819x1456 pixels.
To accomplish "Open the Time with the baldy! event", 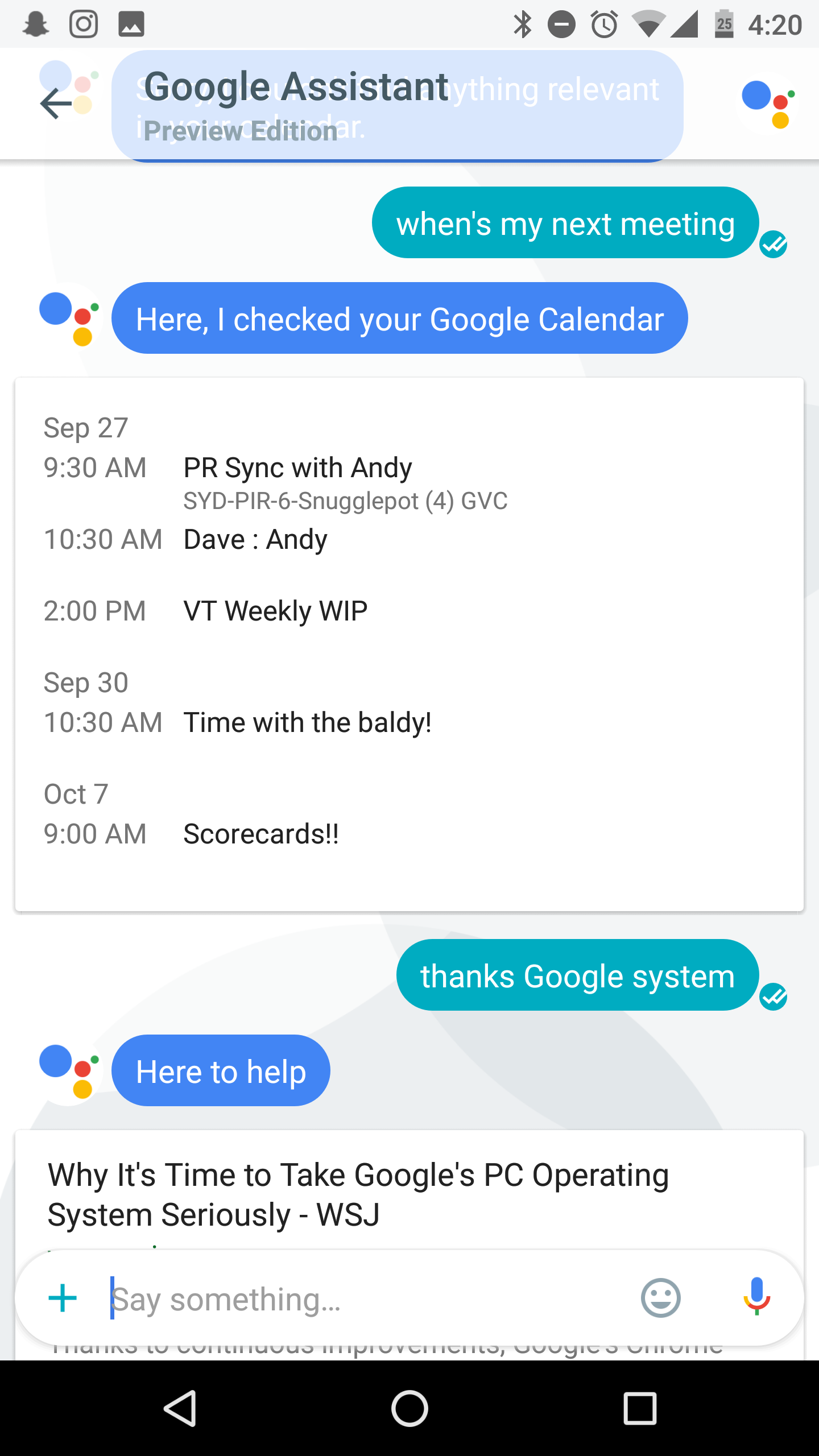I will [x=307, y=723].
